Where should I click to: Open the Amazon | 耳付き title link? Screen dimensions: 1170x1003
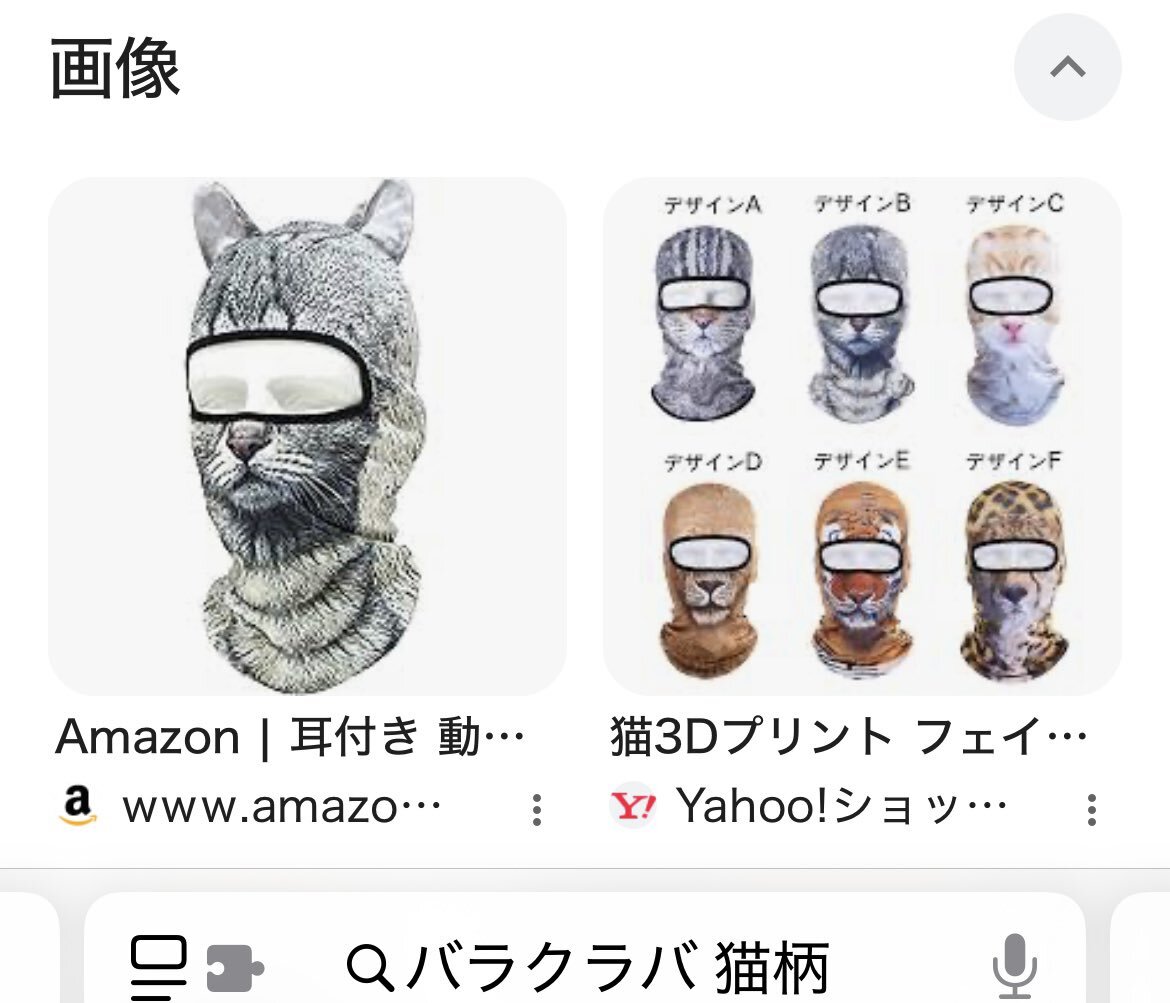coord(290,737)
